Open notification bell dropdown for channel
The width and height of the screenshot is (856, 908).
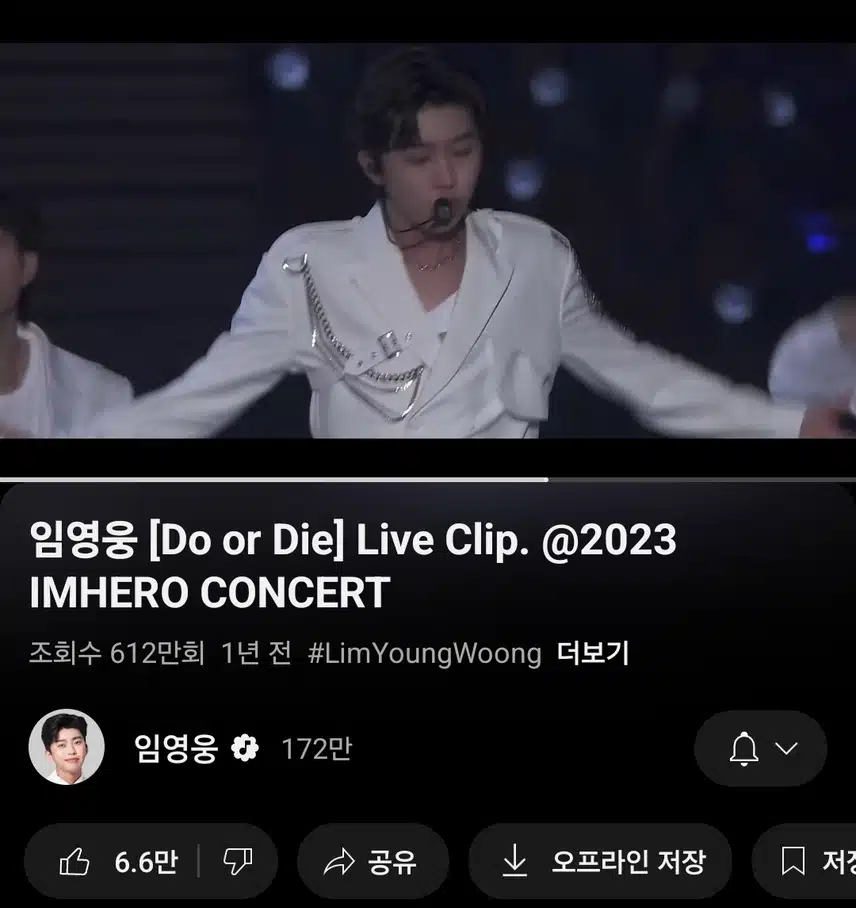point(760,748)
